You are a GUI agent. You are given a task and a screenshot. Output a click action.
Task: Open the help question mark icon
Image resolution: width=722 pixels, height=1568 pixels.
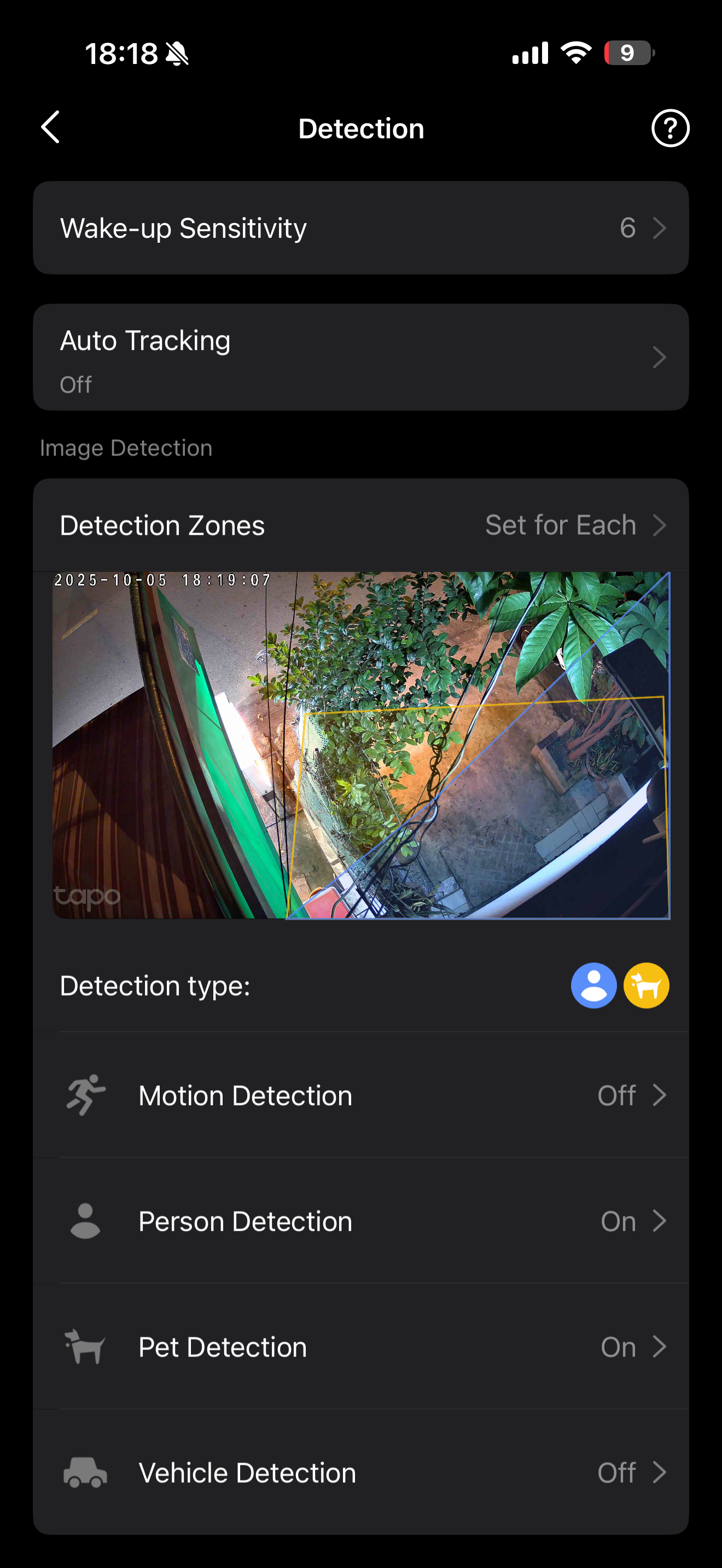point(669,128)
